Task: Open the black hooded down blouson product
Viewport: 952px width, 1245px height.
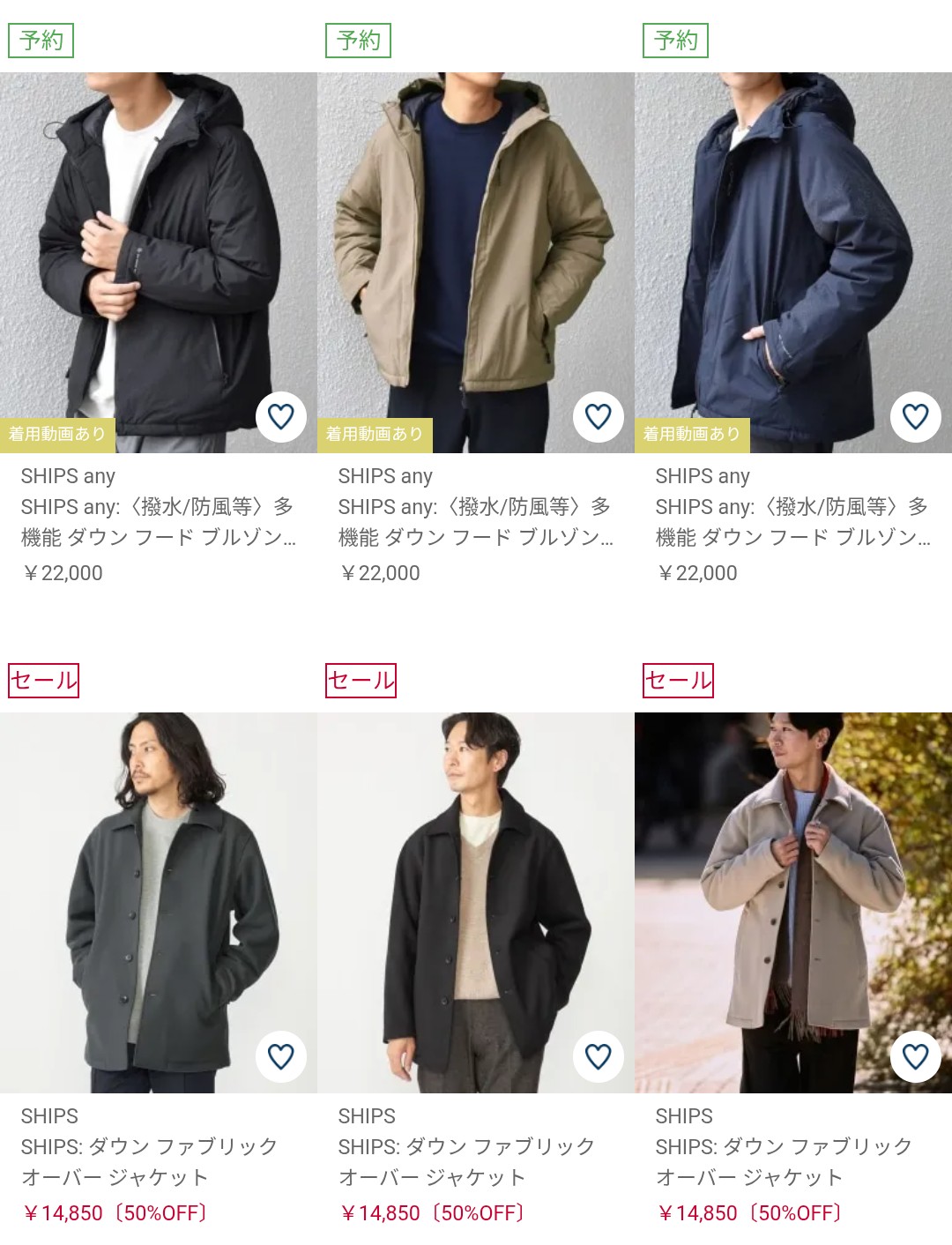Action: pos(141,256)
